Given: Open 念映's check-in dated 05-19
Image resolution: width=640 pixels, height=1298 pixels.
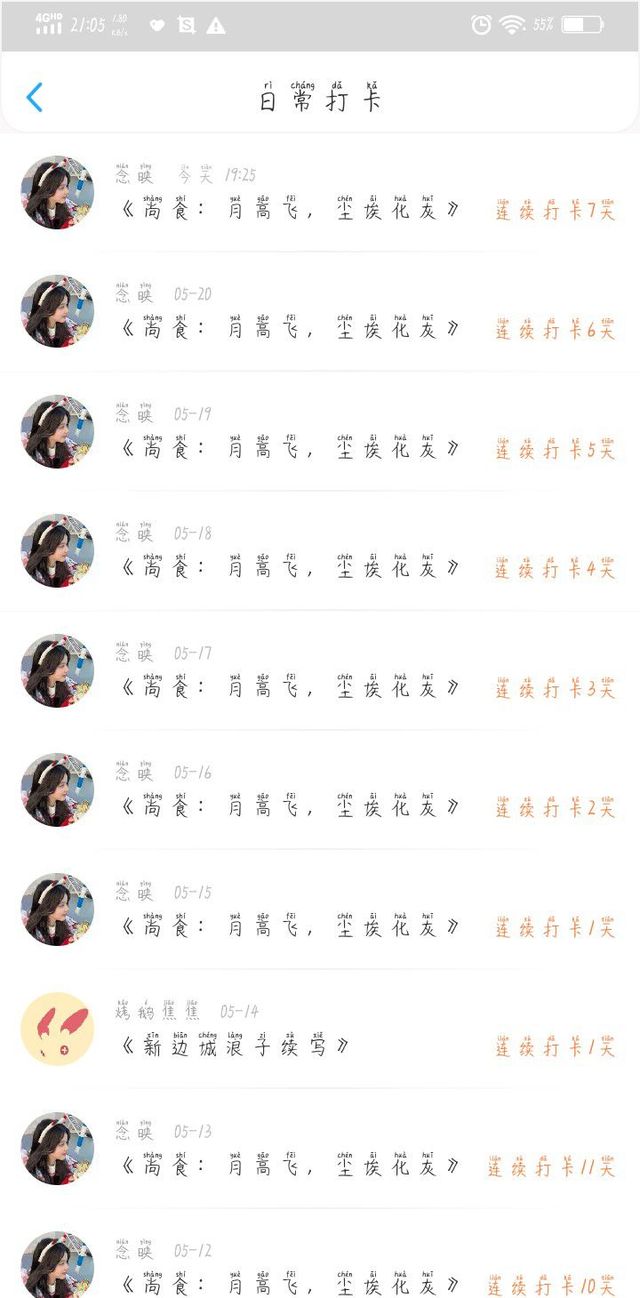Looking at the screenshot, I should (290, 449).
